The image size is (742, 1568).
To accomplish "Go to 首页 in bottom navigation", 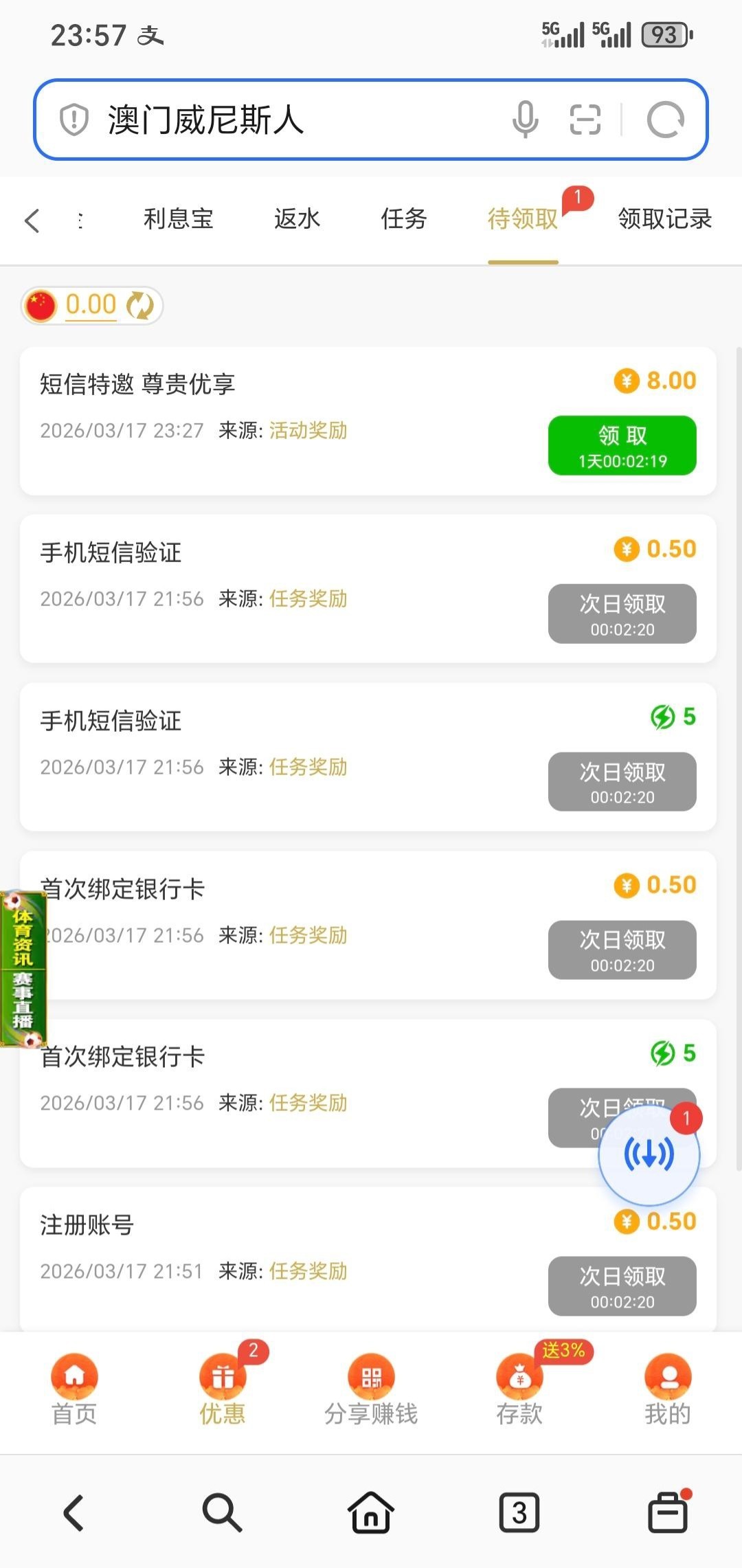I will click(74, 1389).
